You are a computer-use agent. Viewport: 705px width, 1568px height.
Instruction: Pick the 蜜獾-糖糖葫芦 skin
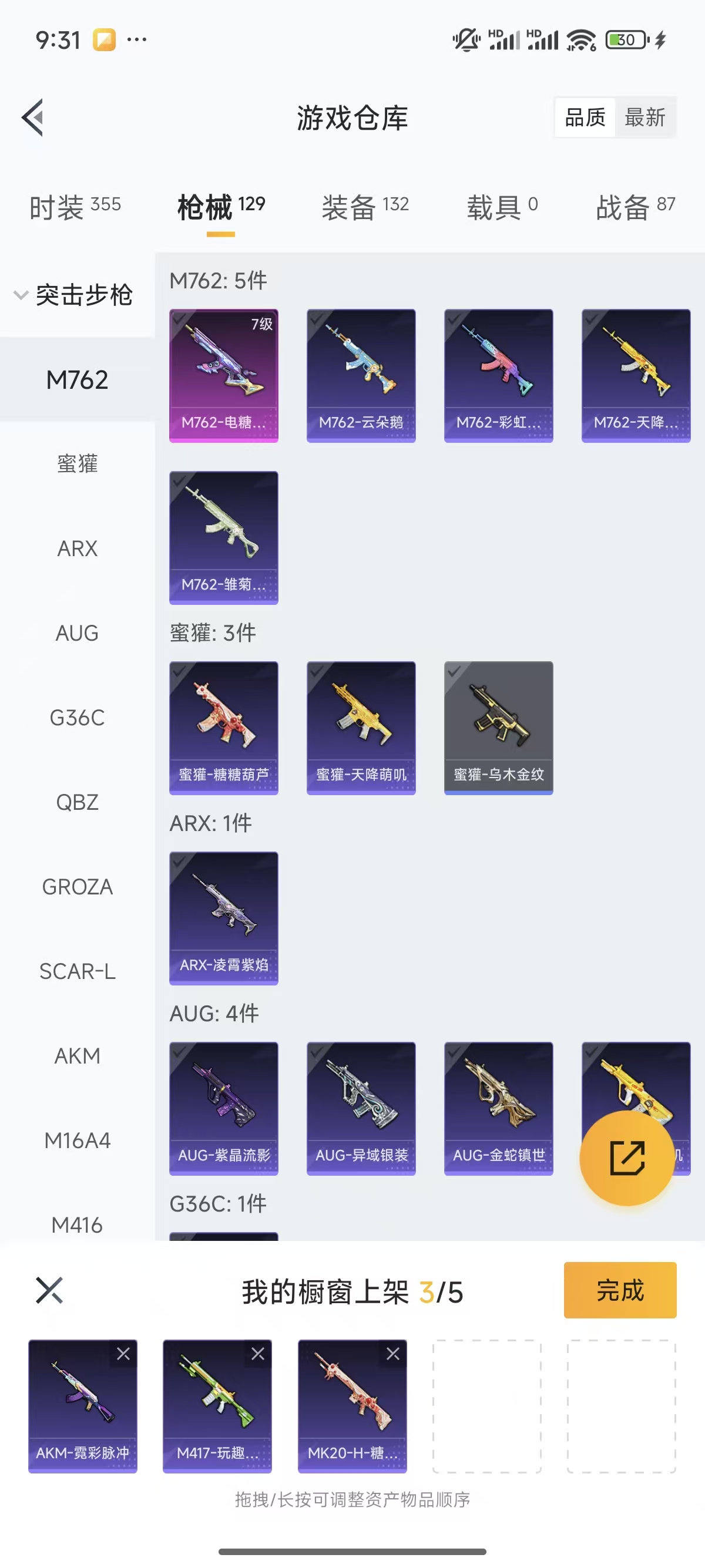[223, 728]
